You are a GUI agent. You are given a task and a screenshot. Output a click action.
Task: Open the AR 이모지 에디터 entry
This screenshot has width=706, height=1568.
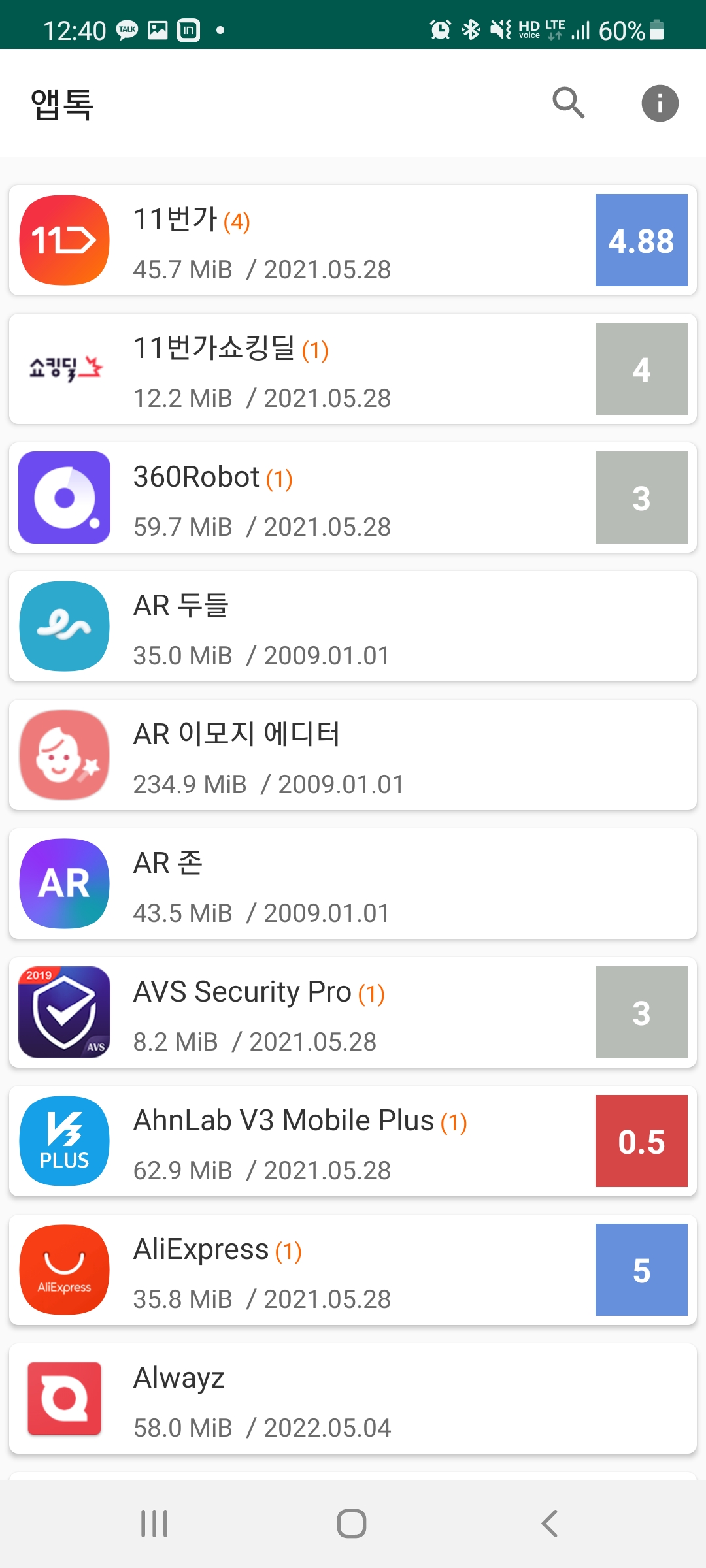click(x=353, y=755)
